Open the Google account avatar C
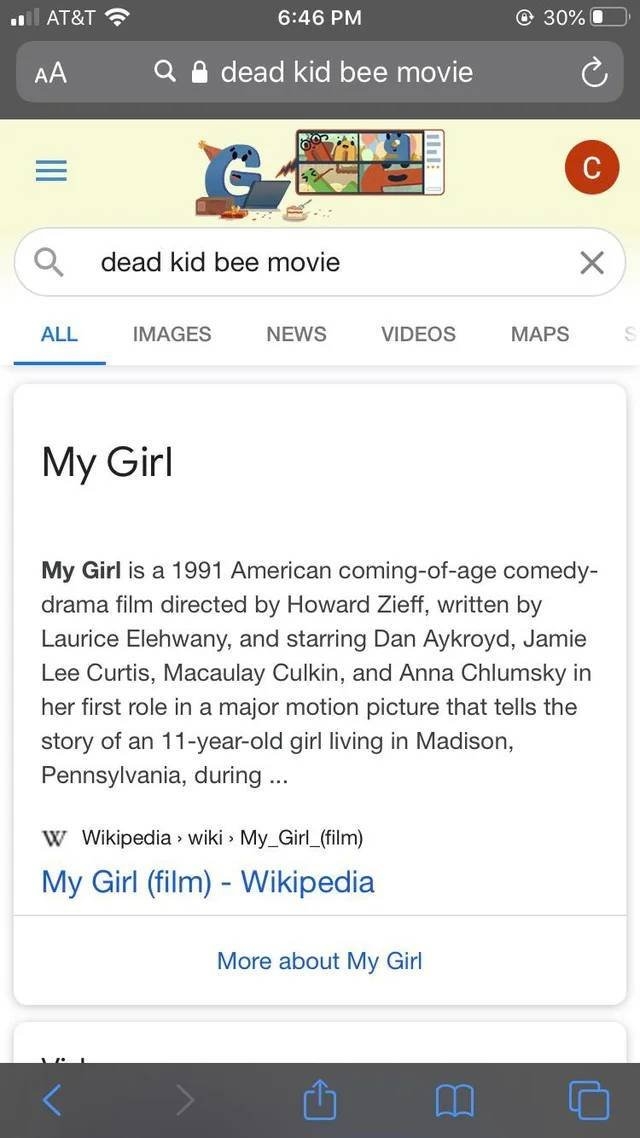Screen dimensions: 640x1138 click(x=591, y=168)
